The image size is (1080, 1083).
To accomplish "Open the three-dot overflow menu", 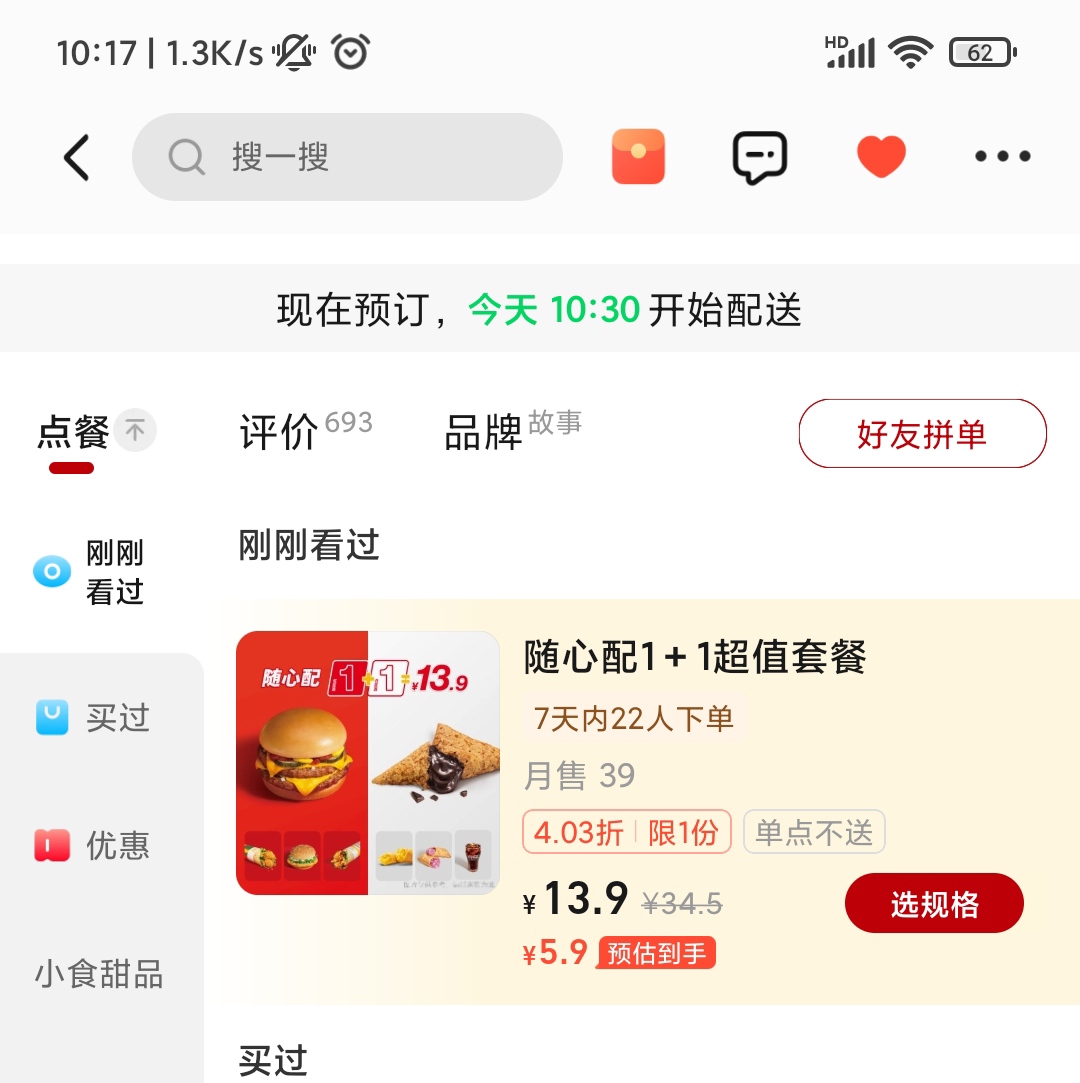I will [x=1002, y=157].
